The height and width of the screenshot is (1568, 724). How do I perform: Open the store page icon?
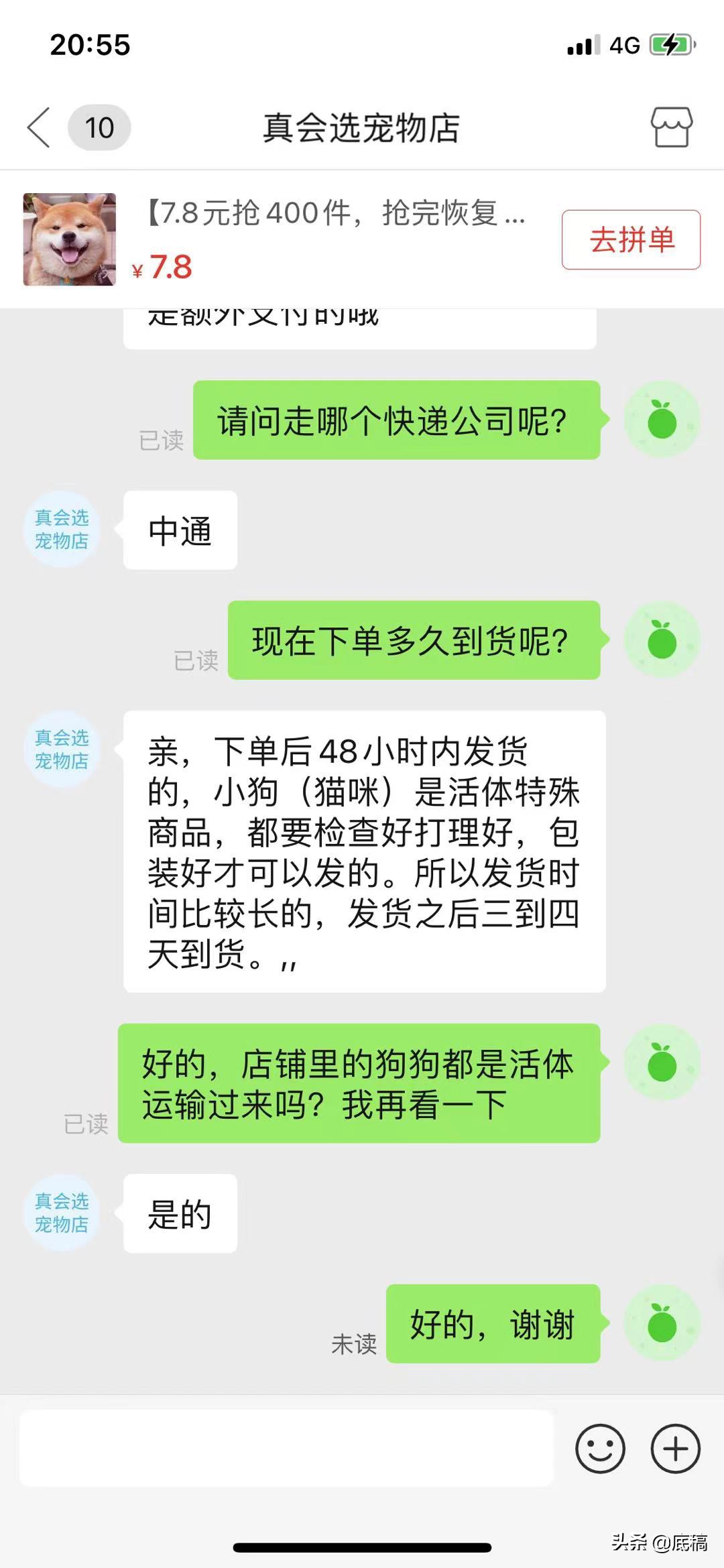click(x=672, y=127)
